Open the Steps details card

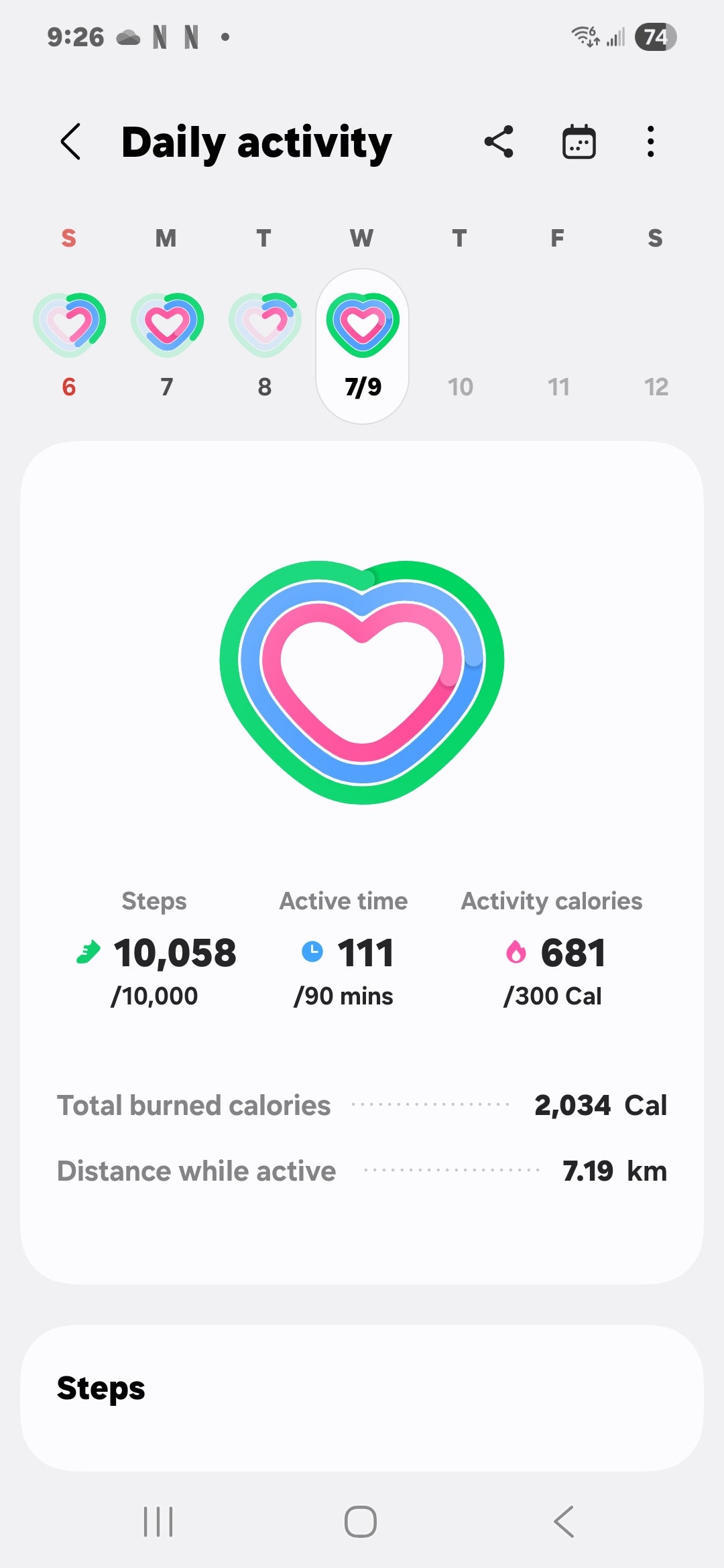click(x=362, y=1397)
